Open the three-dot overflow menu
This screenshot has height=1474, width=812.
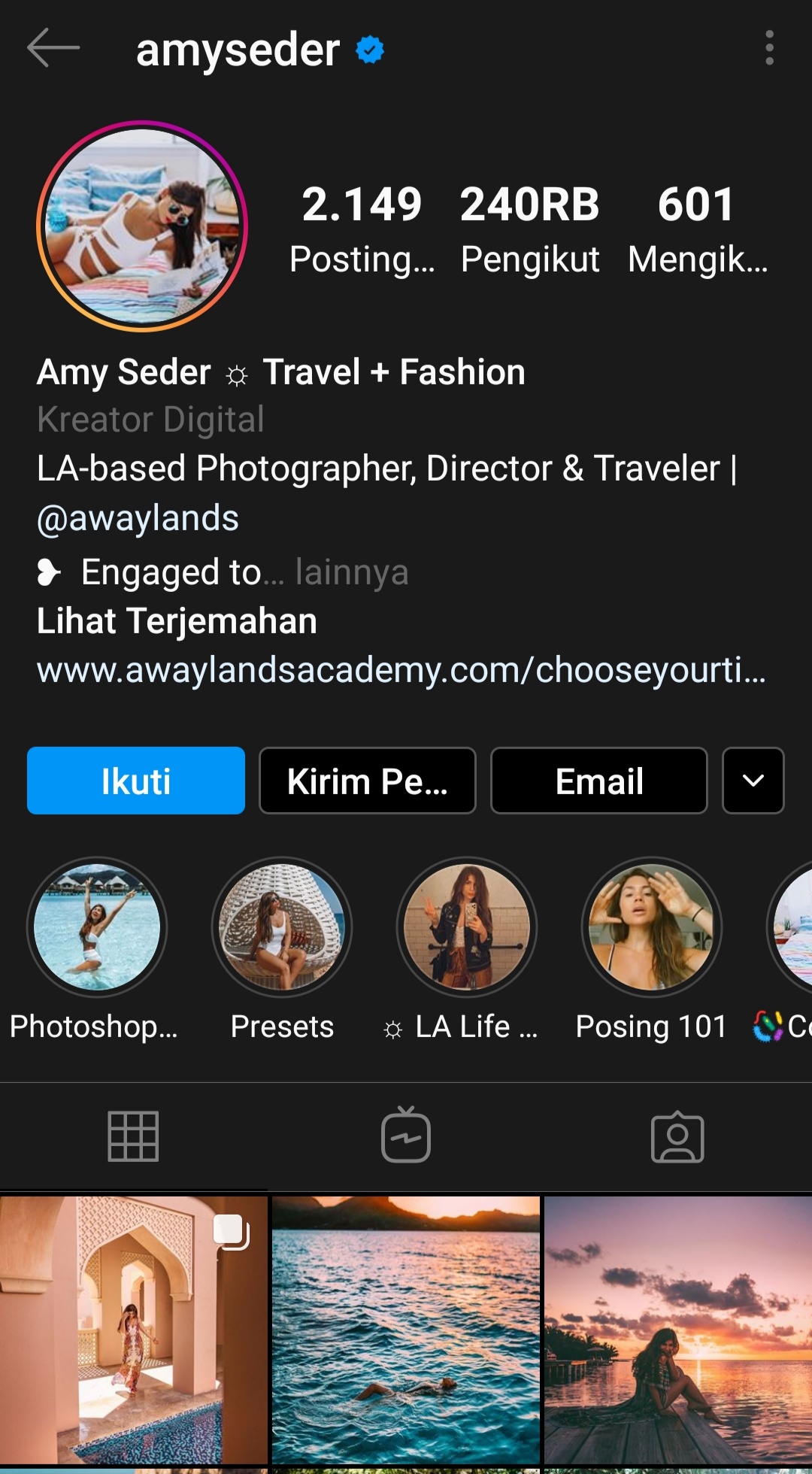(x=769, y=48)
